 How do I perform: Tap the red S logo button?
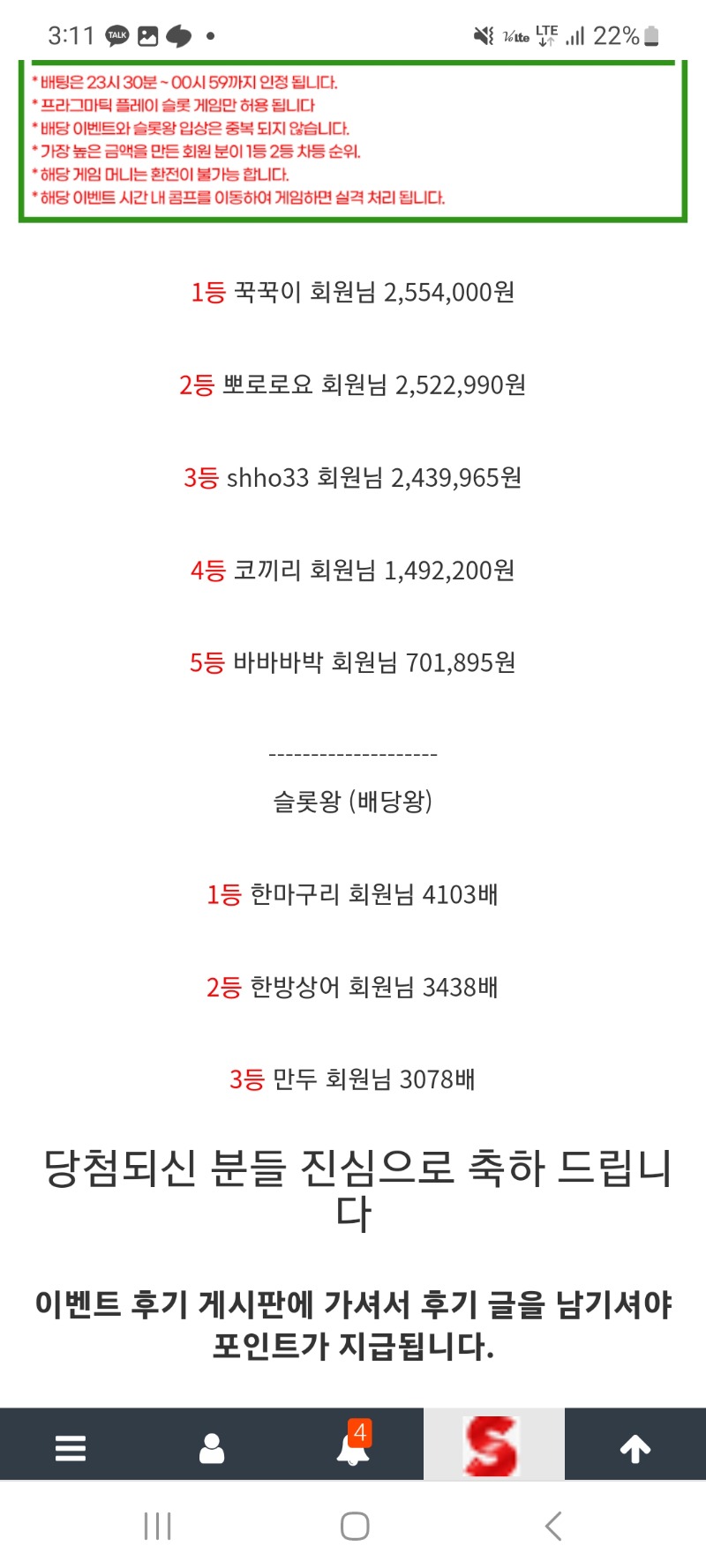pos(493,1445)
